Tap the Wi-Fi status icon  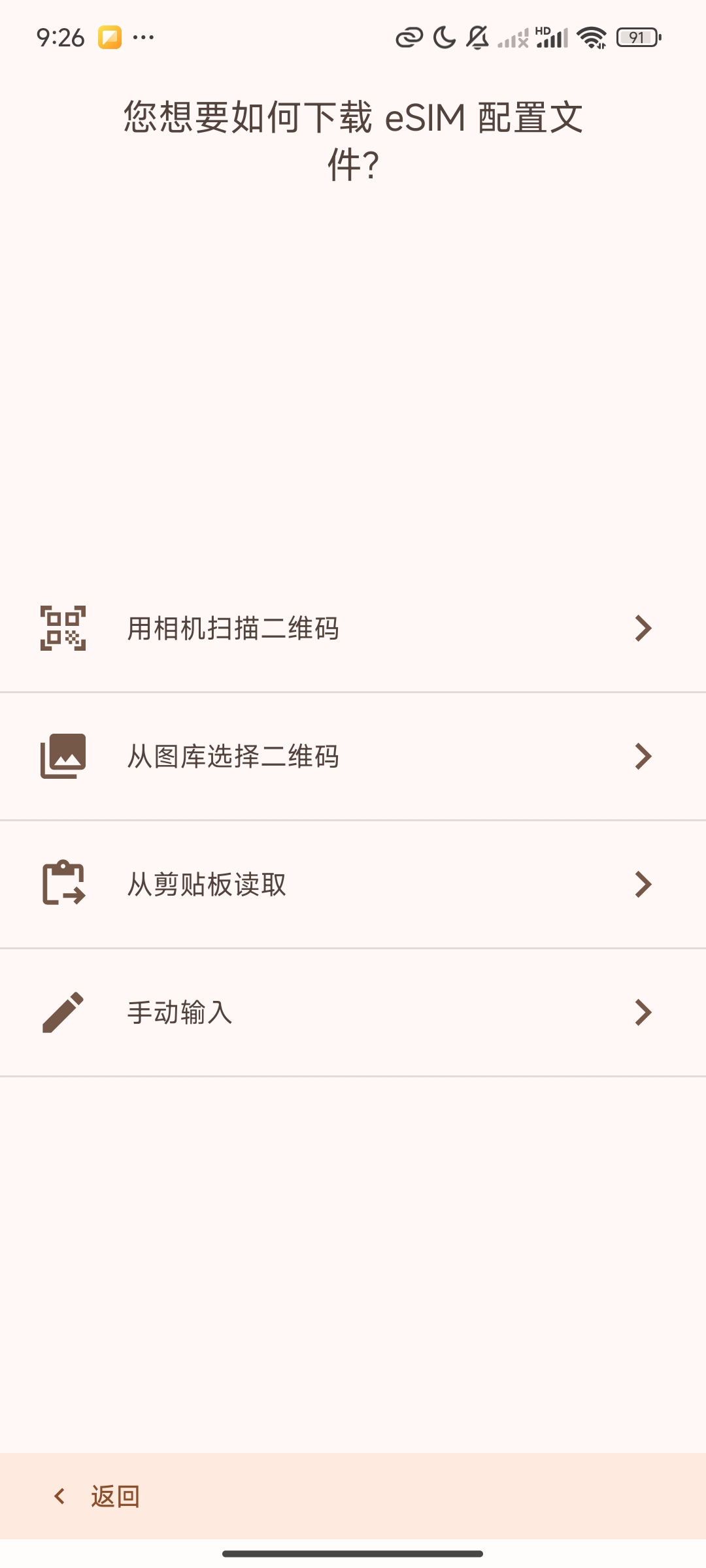click(592, 39)
